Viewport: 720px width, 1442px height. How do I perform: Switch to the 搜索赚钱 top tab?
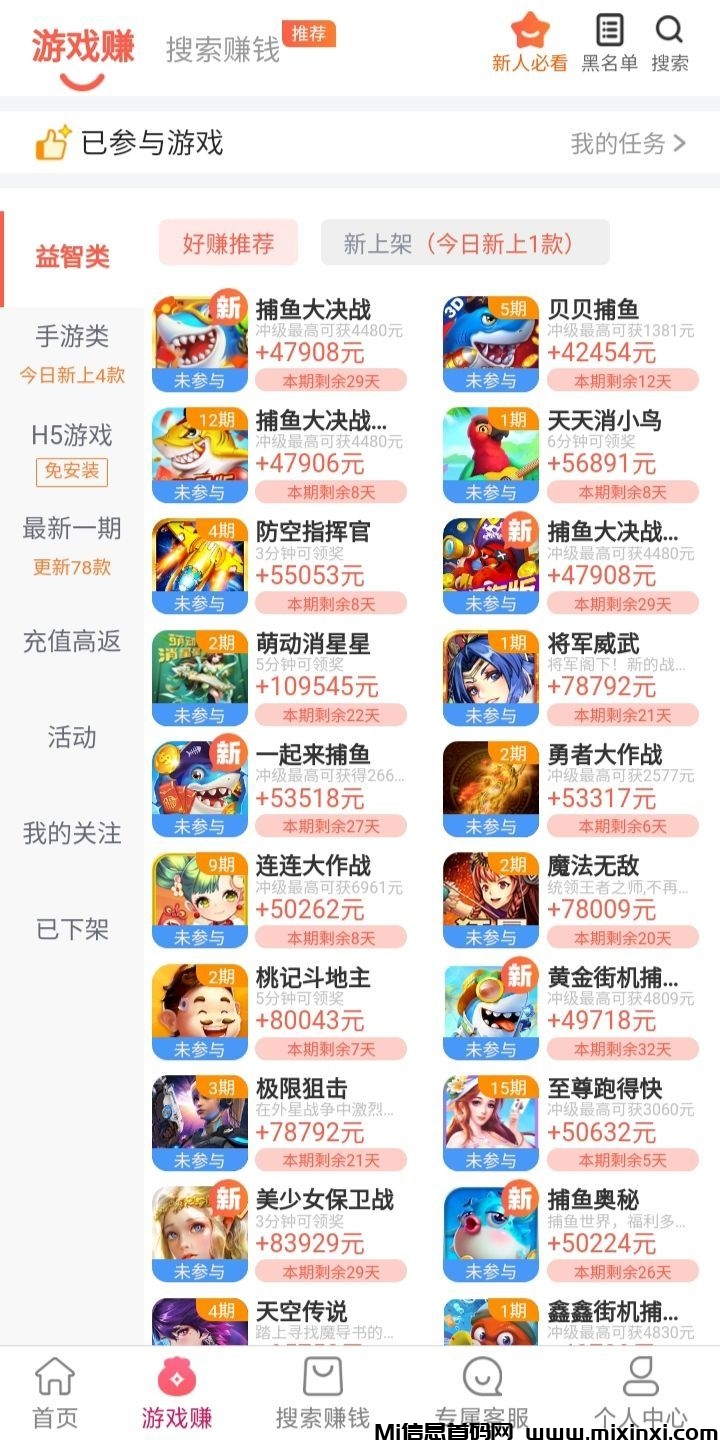(223, 49)
